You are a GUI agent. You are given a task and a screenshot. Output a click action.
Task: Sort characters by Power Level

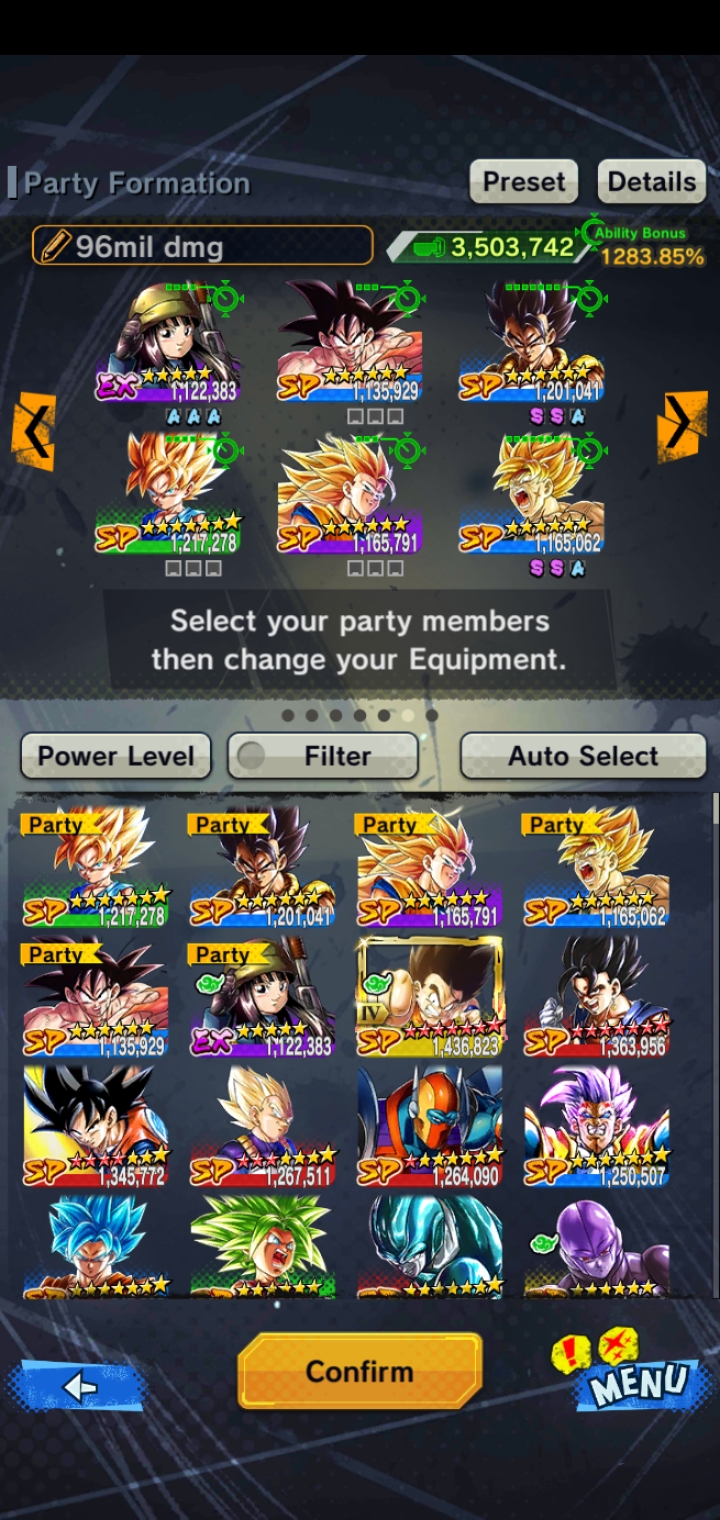[116, 756]
